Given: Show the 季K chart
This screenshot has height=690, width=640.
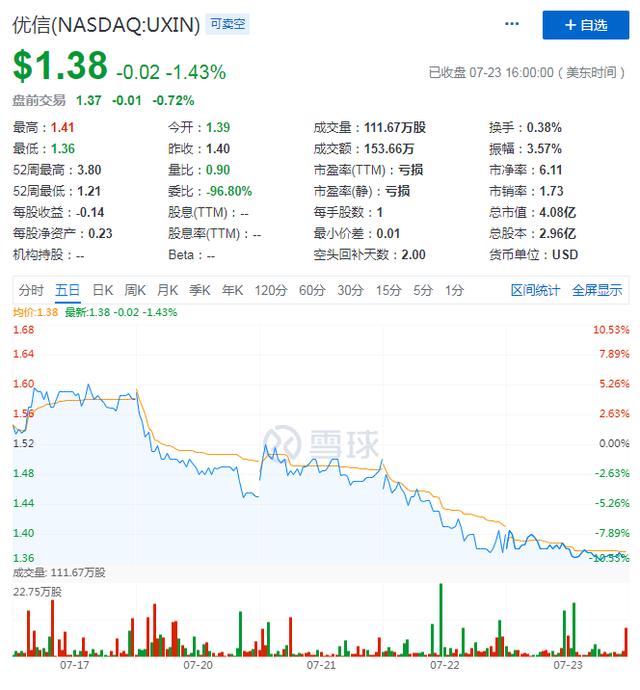Looking at the screenshot, I should [x=199, y=290].
